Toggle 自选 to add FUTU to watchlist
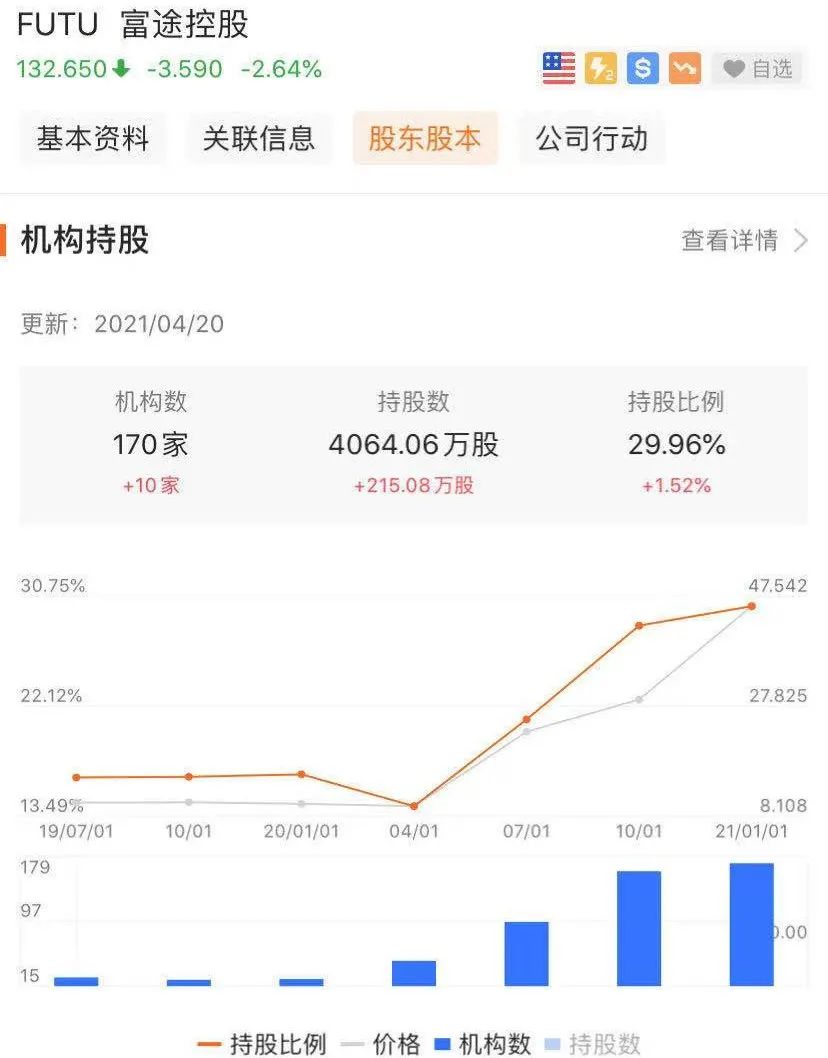The image size is (828, 1058). pos(755,69)
